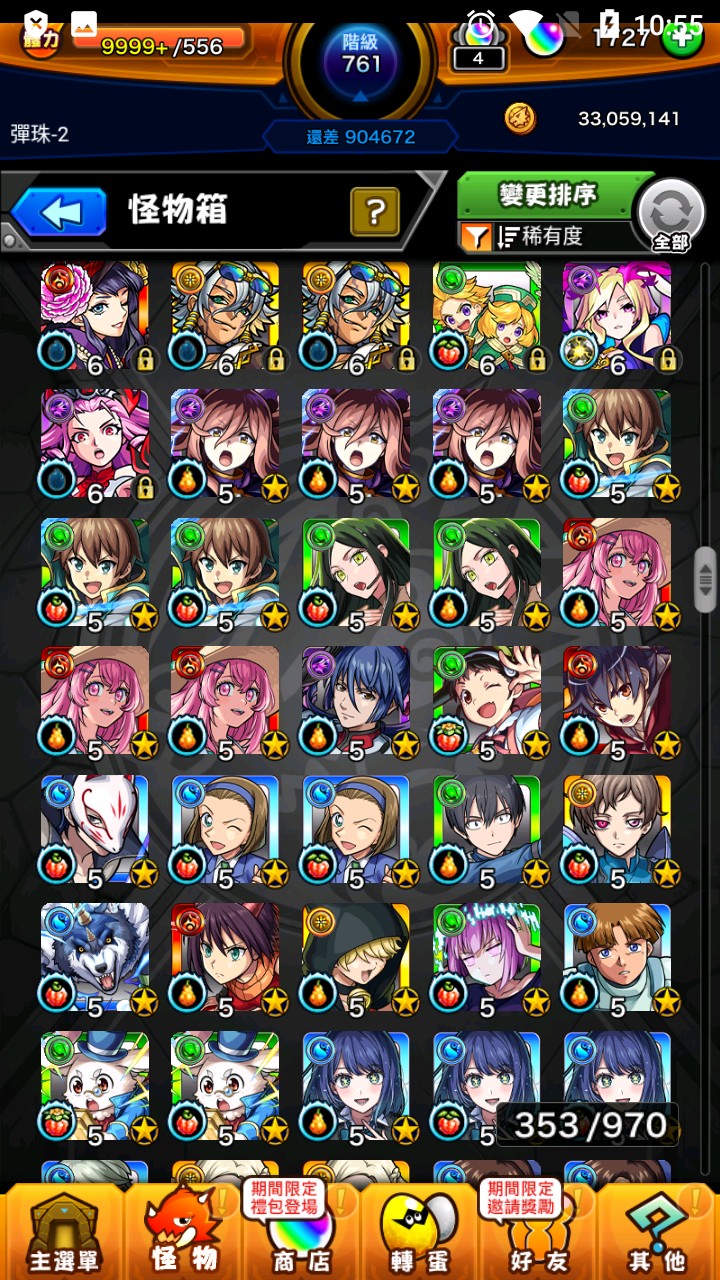The image size is (720, 1280).
Task: Switch to the 怪物 tab
Action: click(183, 1232)
